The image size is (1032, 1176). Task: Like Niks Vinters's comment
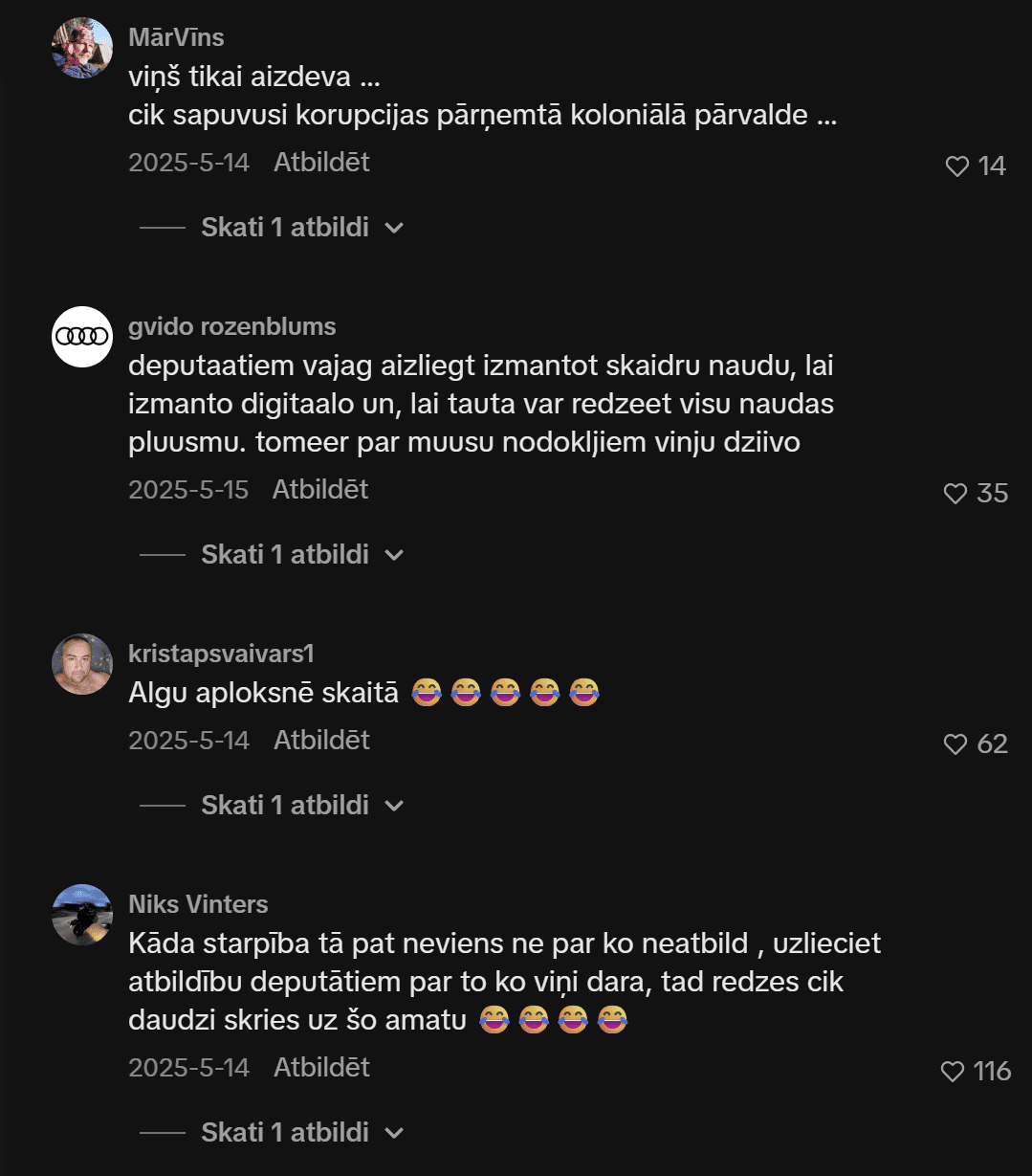coord(953,1072)
